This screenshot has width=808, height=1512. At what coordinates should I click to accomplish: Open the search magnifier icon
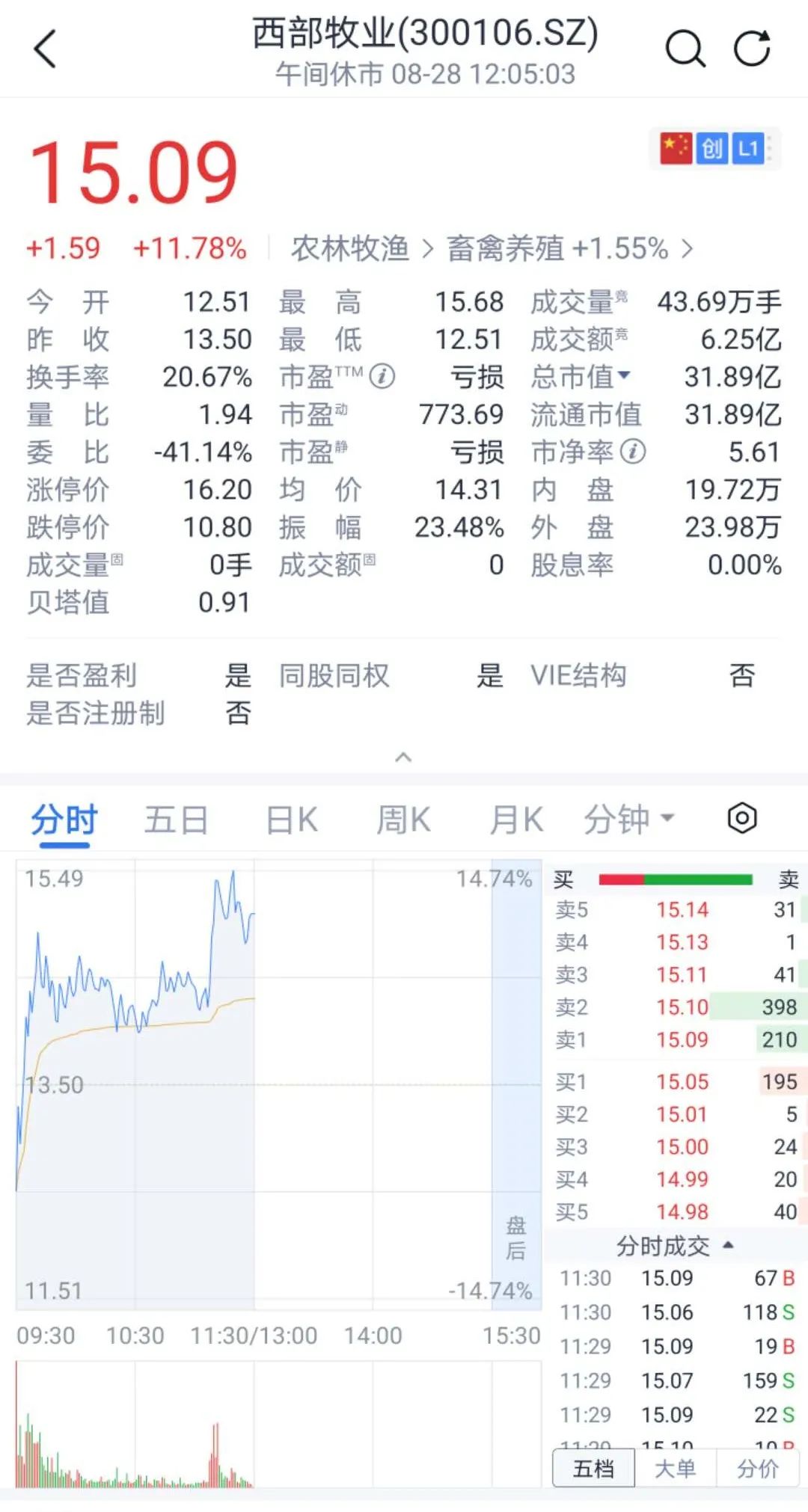685,49
